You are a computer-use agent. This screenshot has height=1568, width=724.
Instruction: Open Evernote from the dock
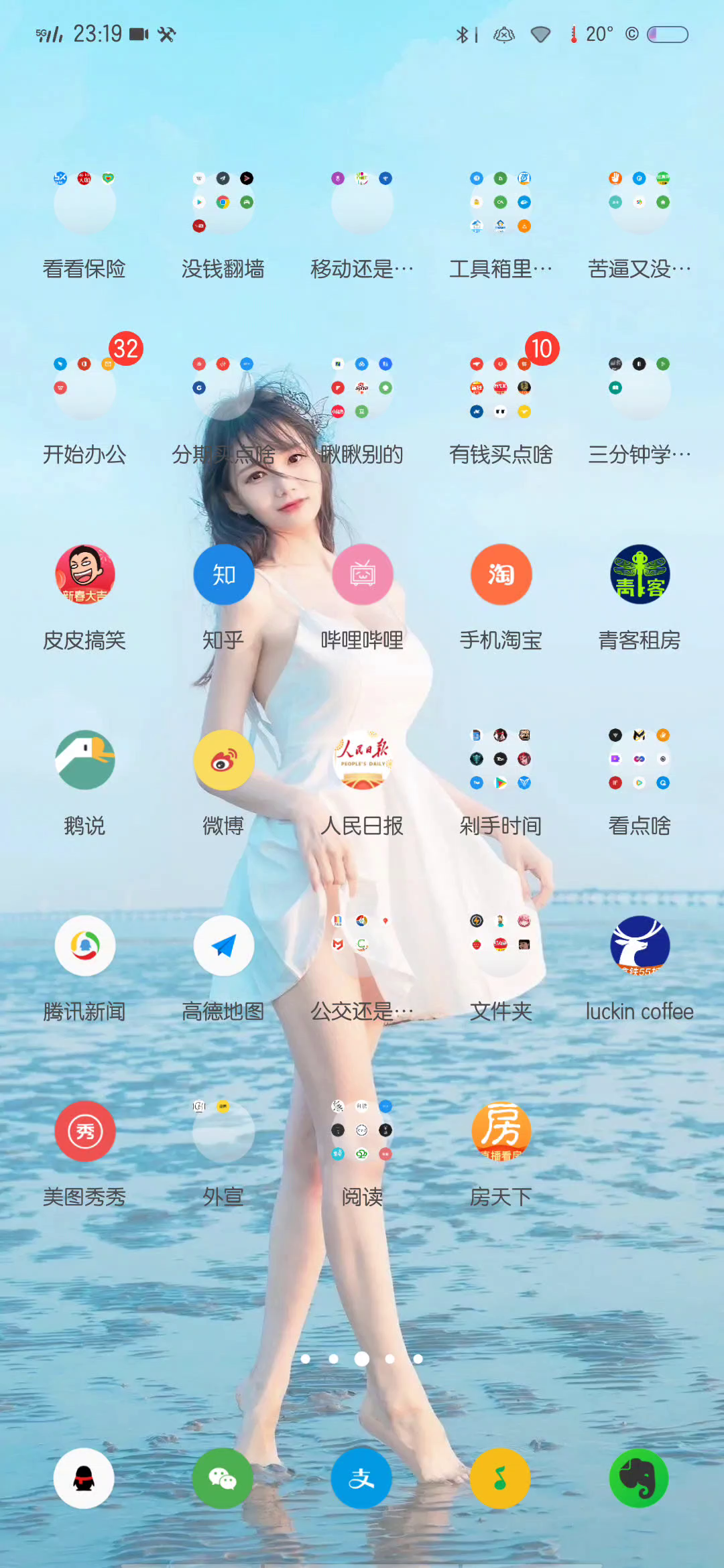640,1478
